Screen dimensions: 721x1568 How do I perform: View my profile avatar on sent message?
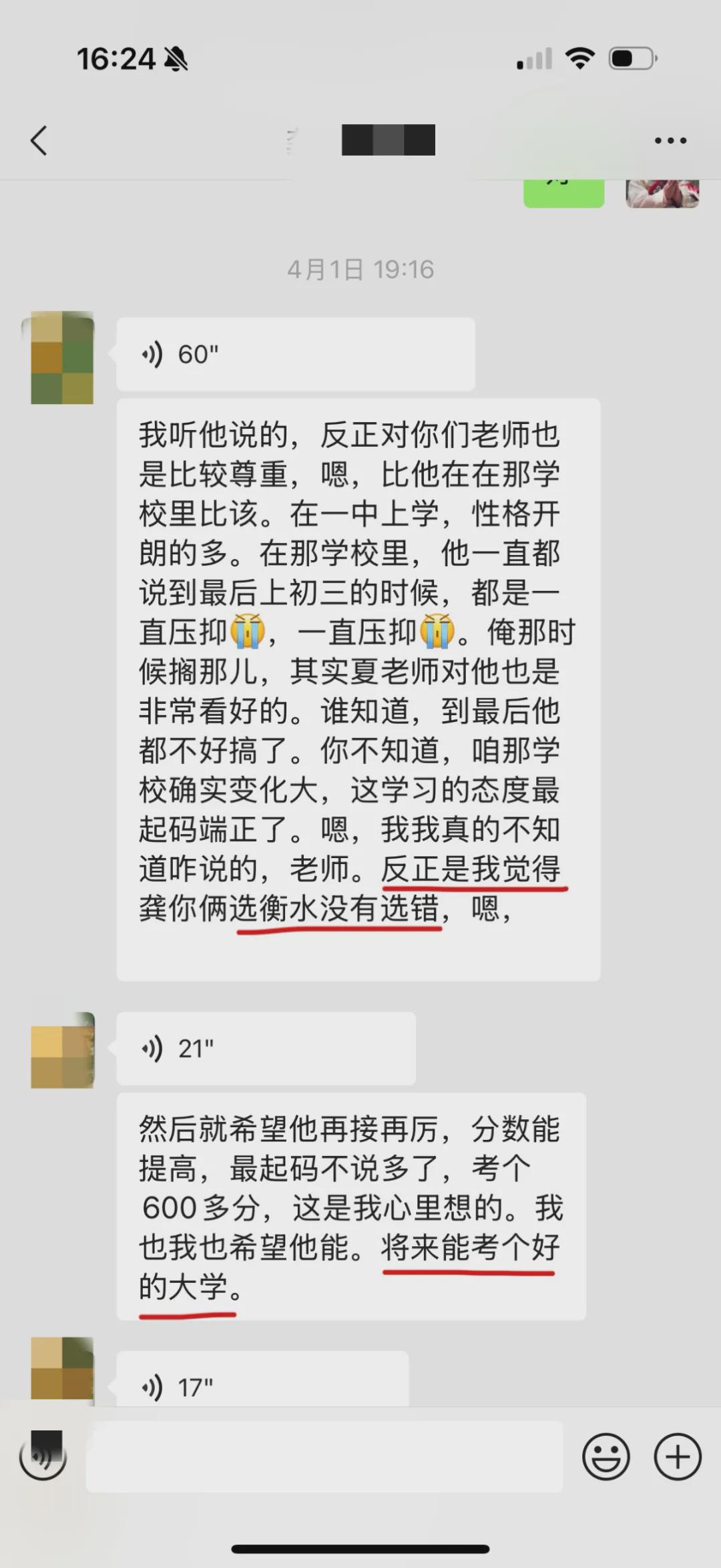[x=662, y=194]
